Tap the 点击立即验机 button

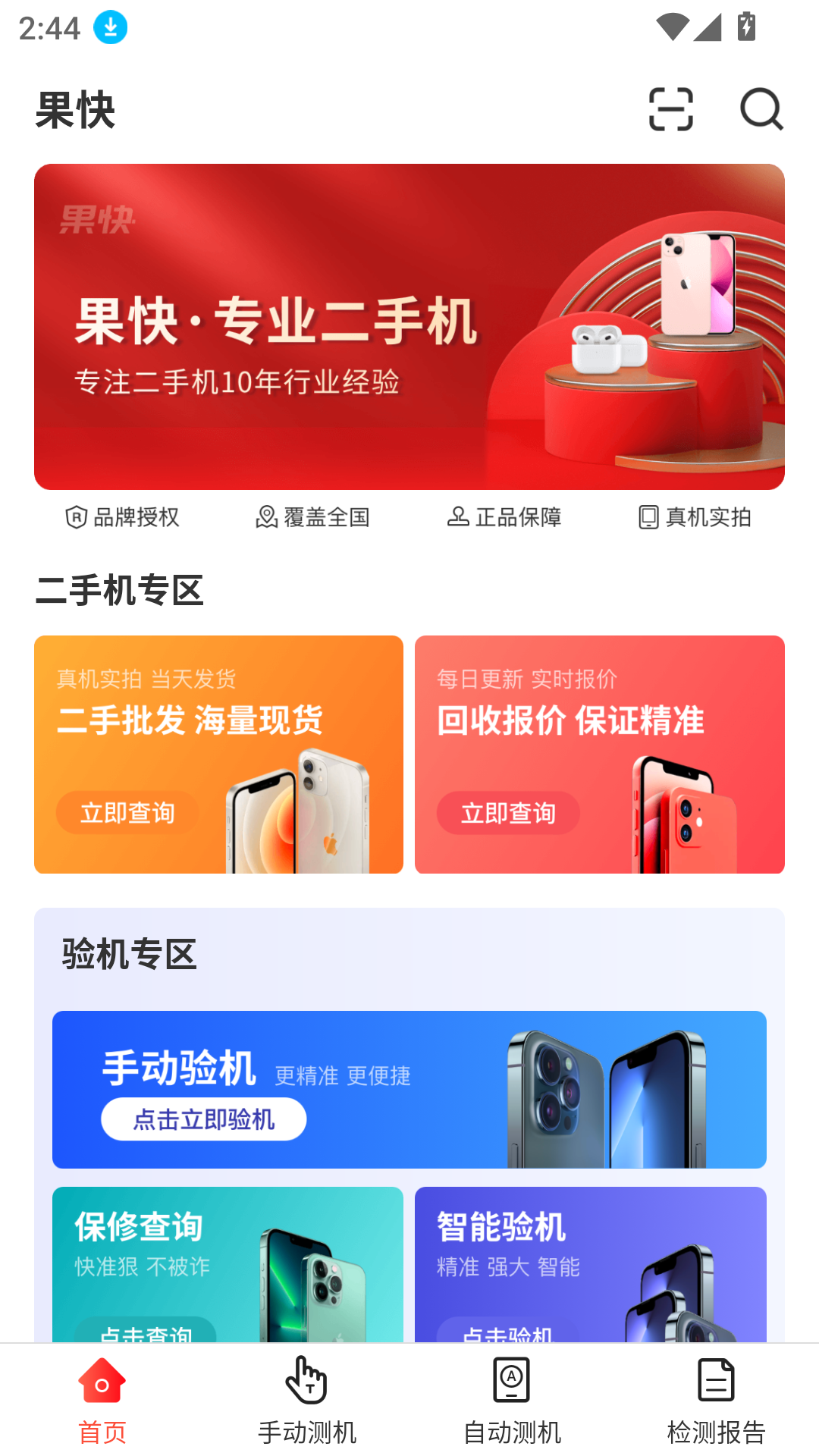coord(204,1119)
